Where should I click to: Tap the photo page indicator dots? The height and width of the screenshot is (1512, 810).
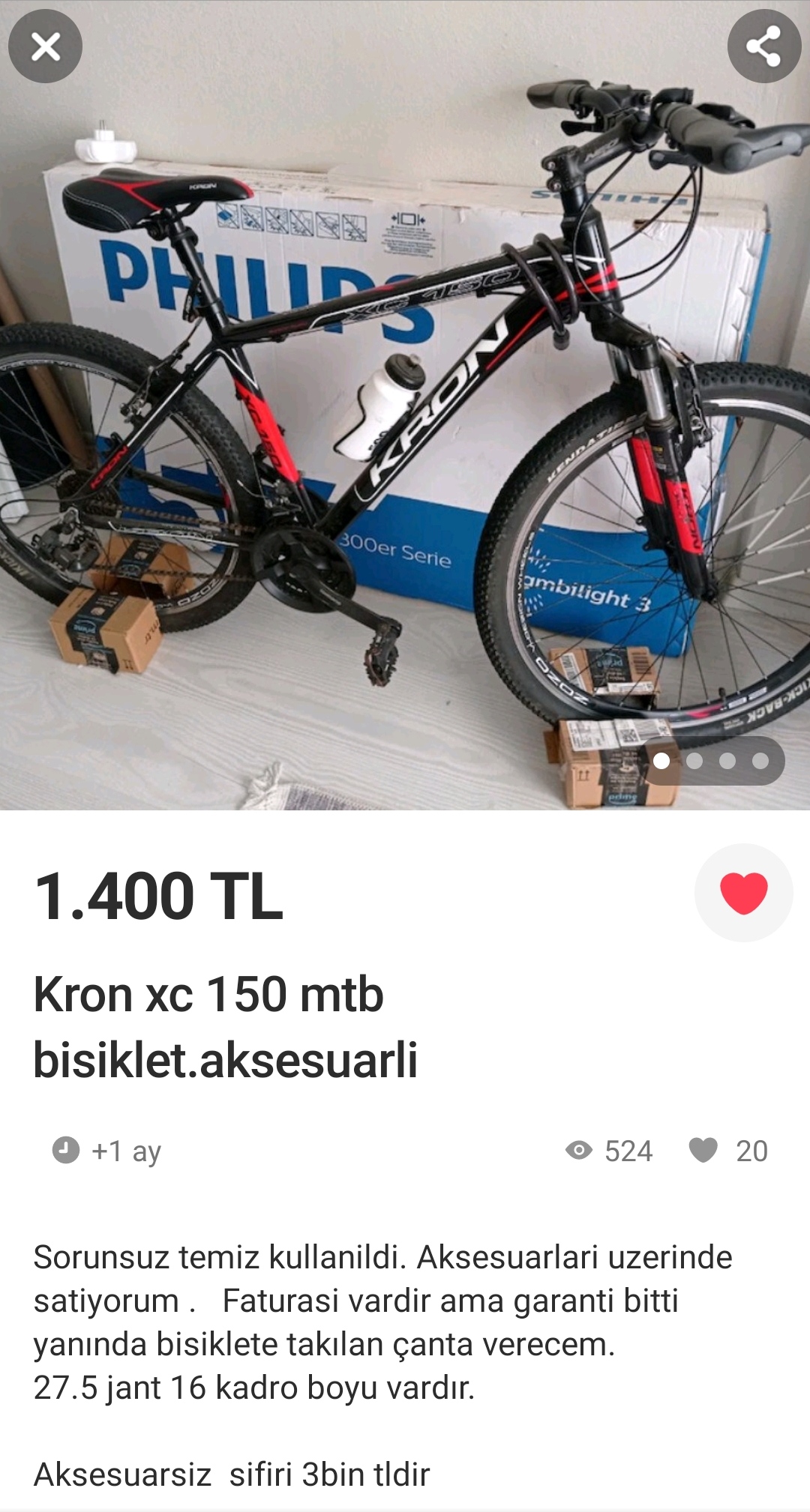[x=711, y=761]
